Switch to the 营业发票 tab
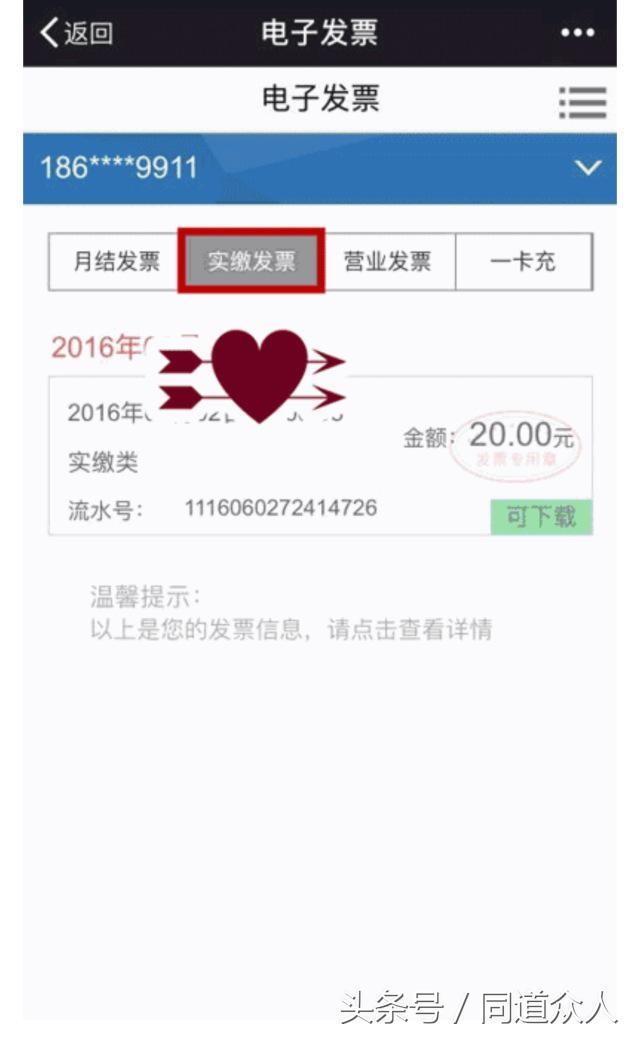This screenshot has height=1038, width=640. [387, 262]
